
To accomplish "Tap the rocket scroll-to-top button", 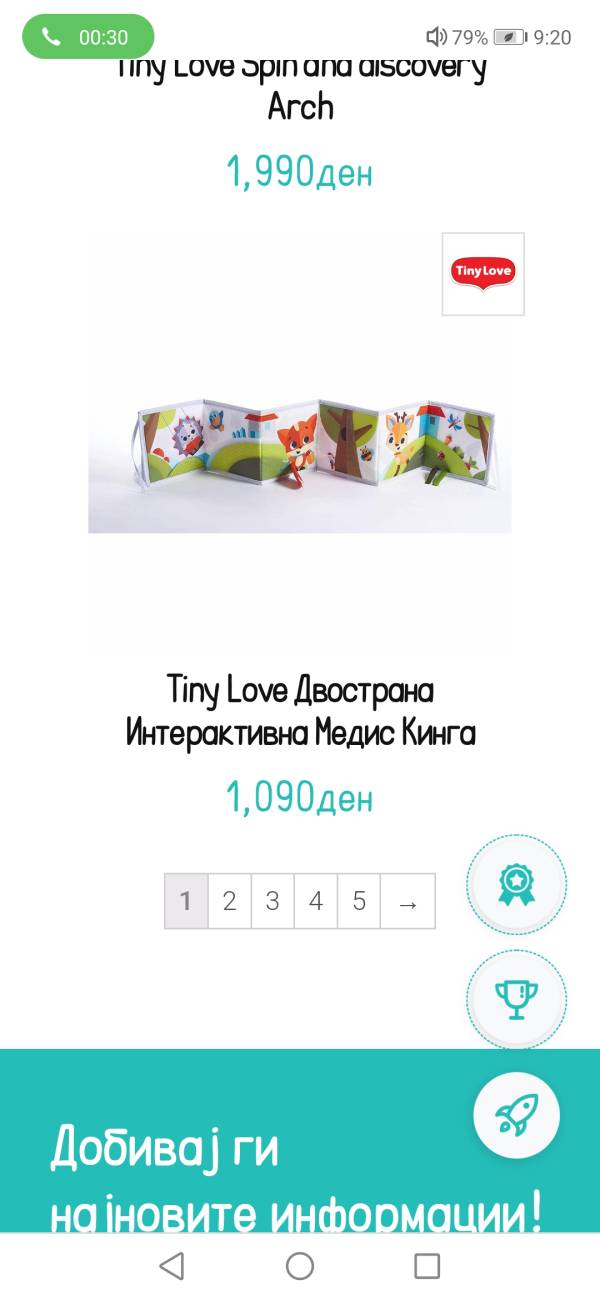I will 516,1115.
